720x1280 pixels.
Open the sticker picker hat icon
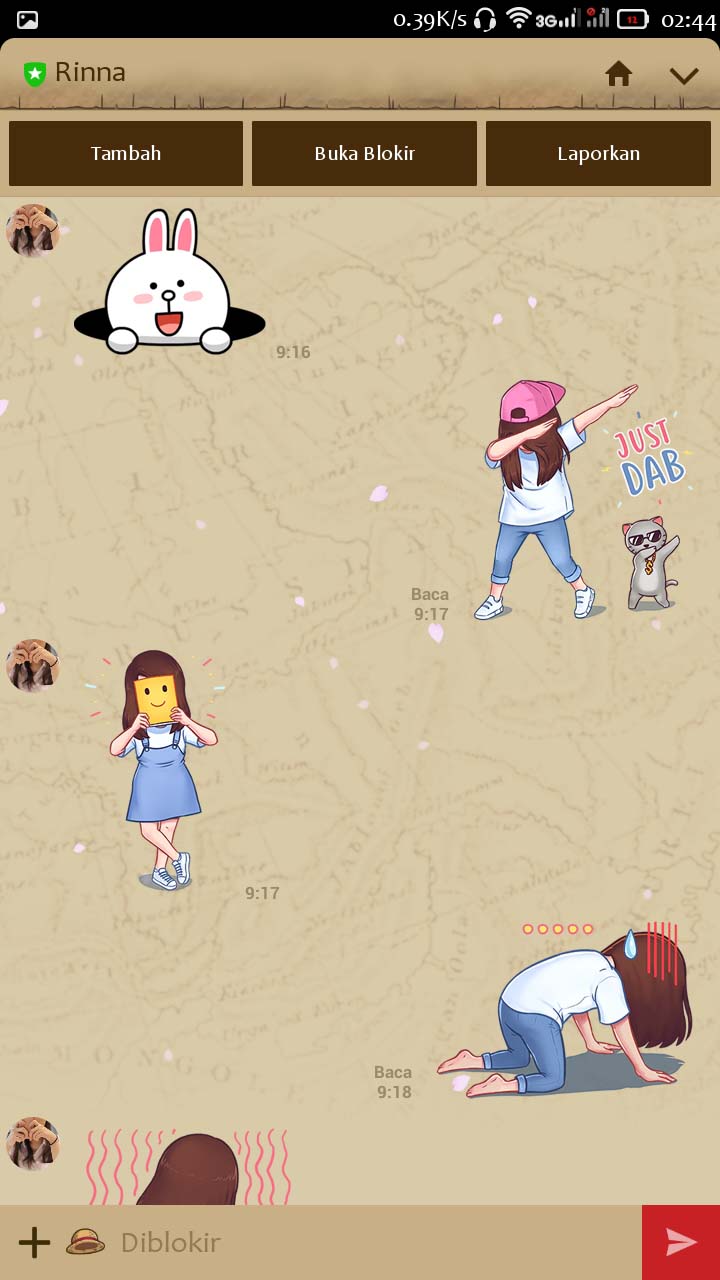tap(86, 1242)
